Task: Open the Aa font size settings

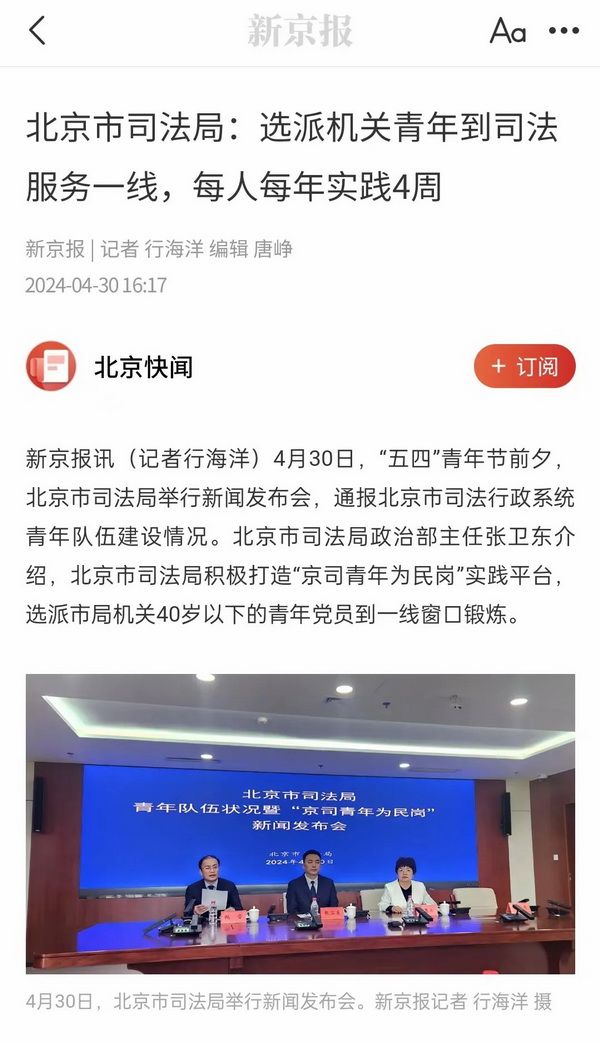Action: (x=507, y=31)
